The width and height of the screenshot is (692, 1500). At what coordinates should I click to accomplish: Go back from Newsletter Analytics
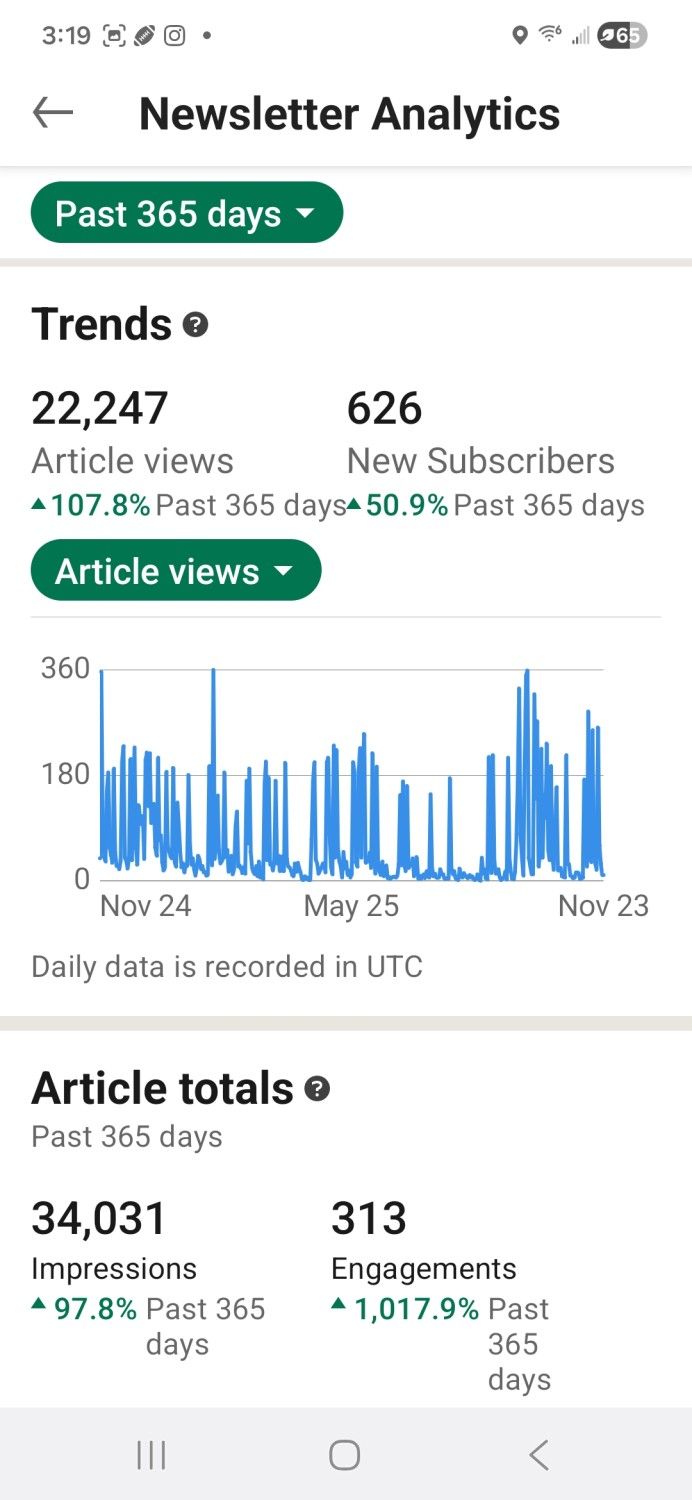pyautogui.click(x=53, y=113)
